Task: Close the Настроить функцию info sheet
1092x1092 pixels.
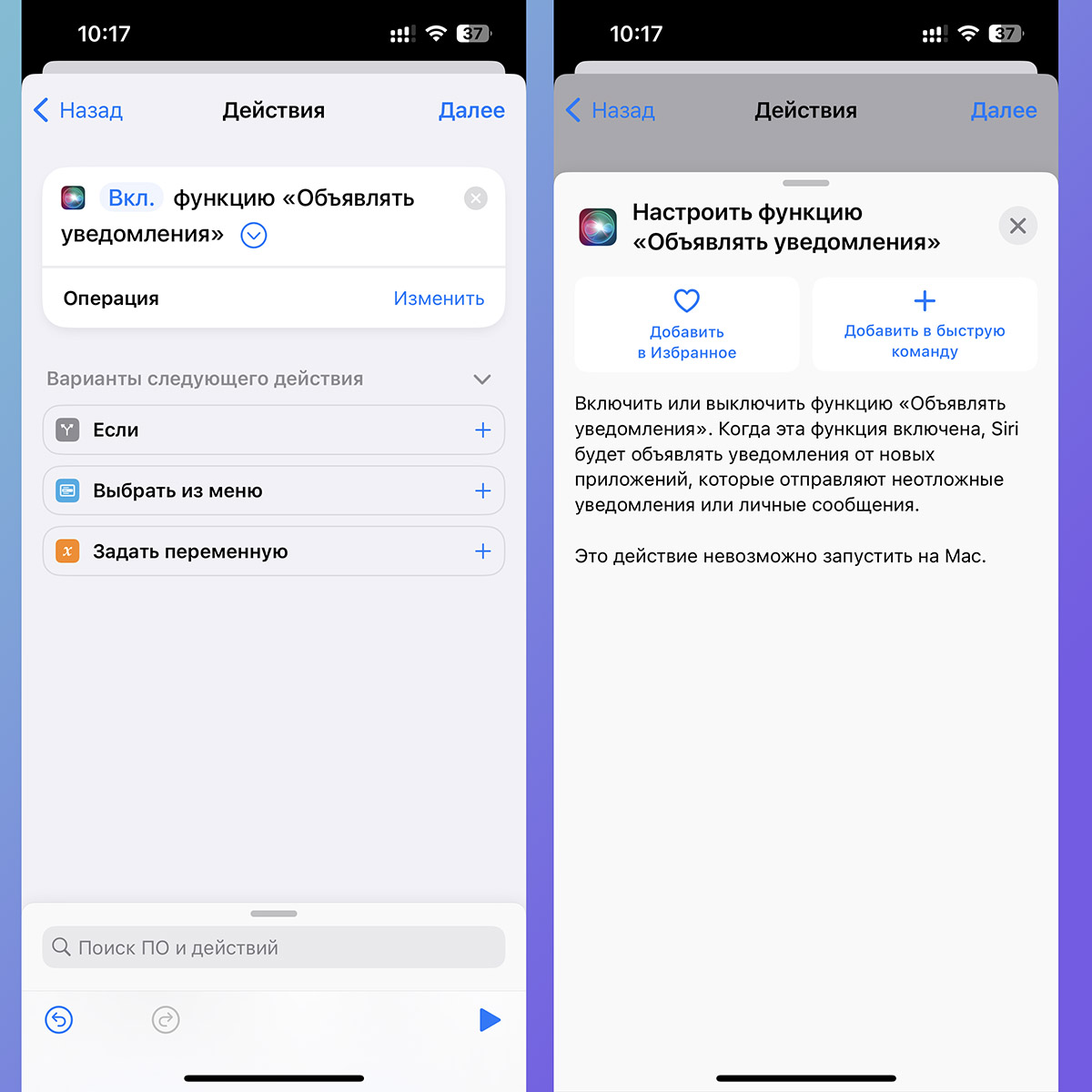Action: [1017, 226]
